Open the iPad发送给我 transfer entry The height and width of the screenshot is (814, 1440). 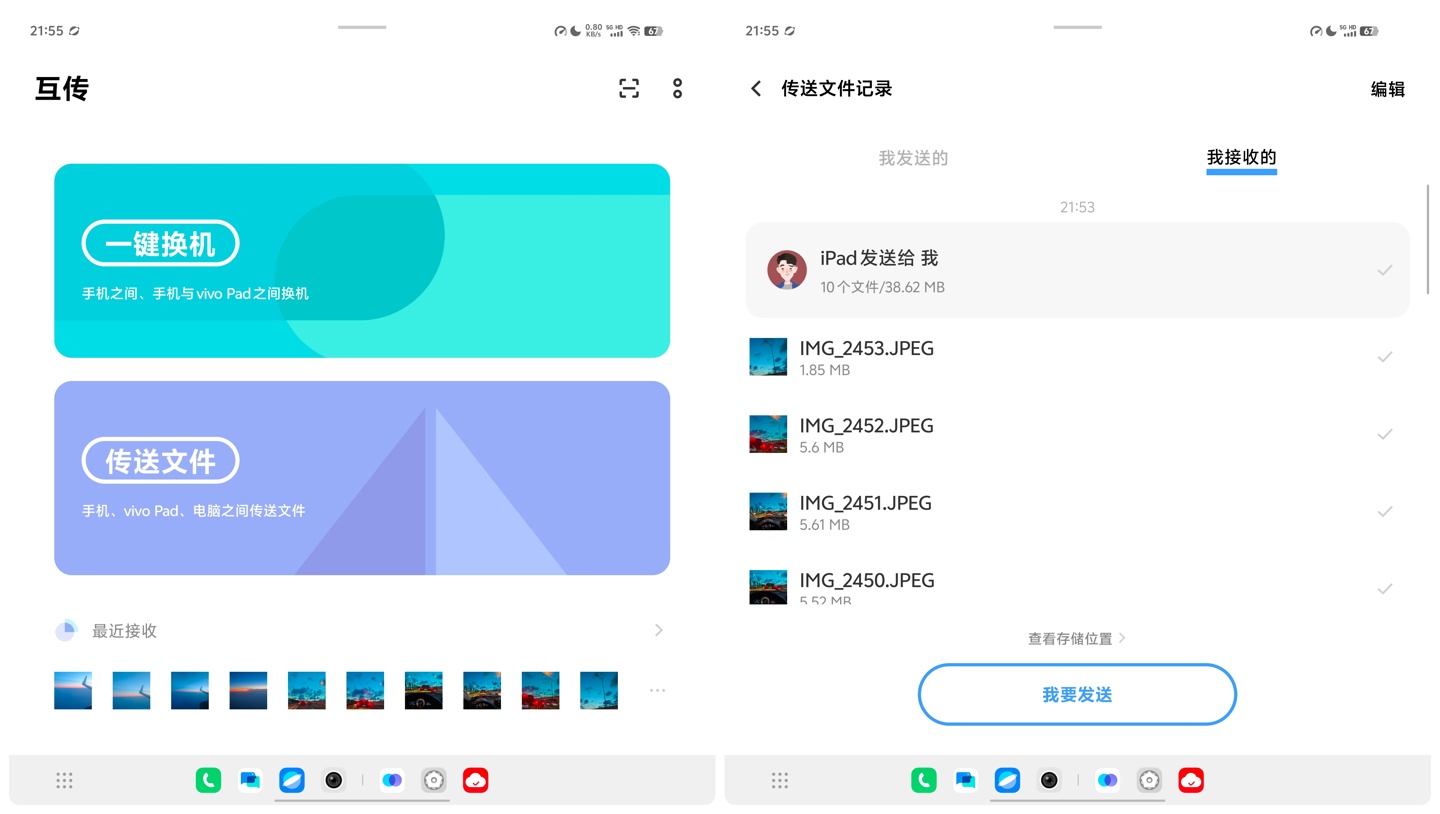(1077, 270)
